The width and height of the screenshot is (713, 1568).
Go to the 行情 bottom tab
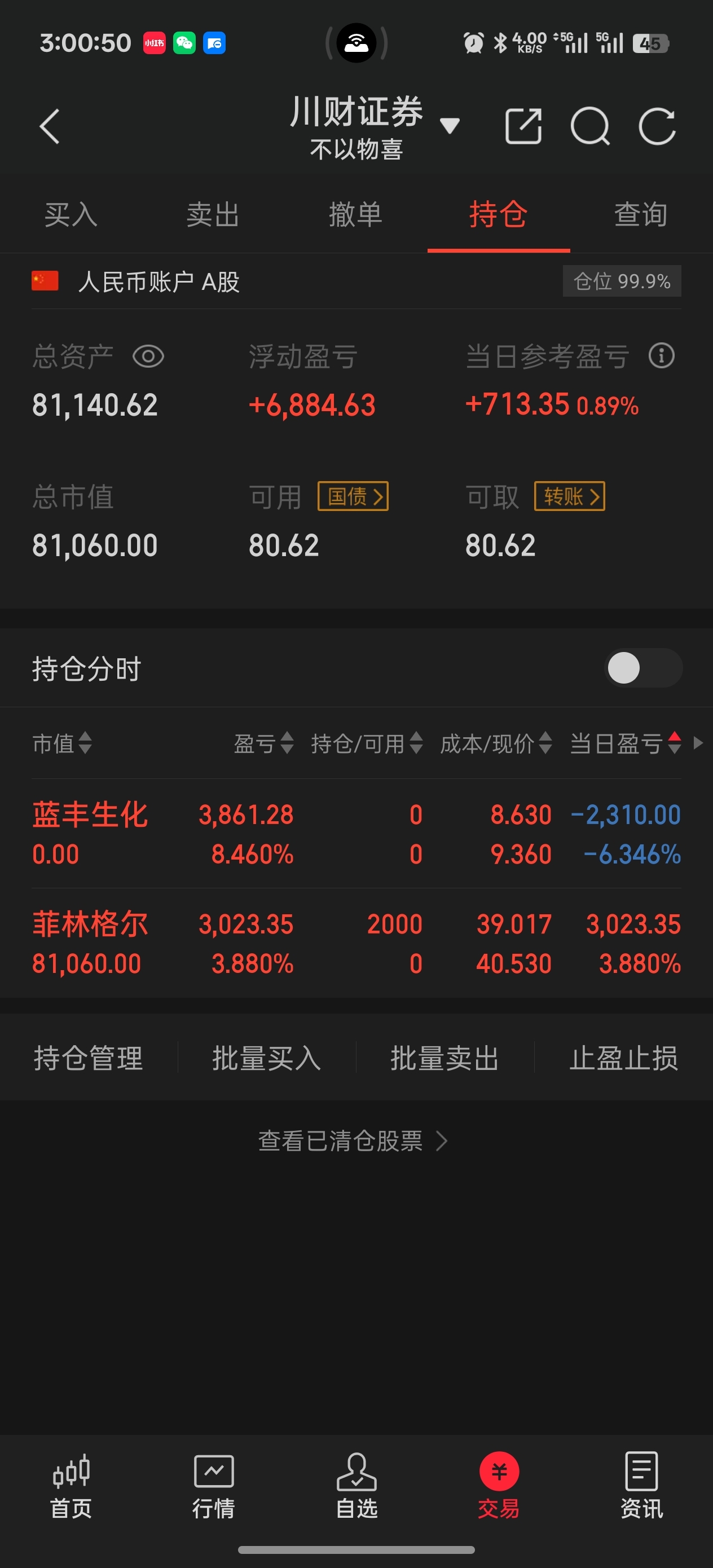[x=213, y=1485]
